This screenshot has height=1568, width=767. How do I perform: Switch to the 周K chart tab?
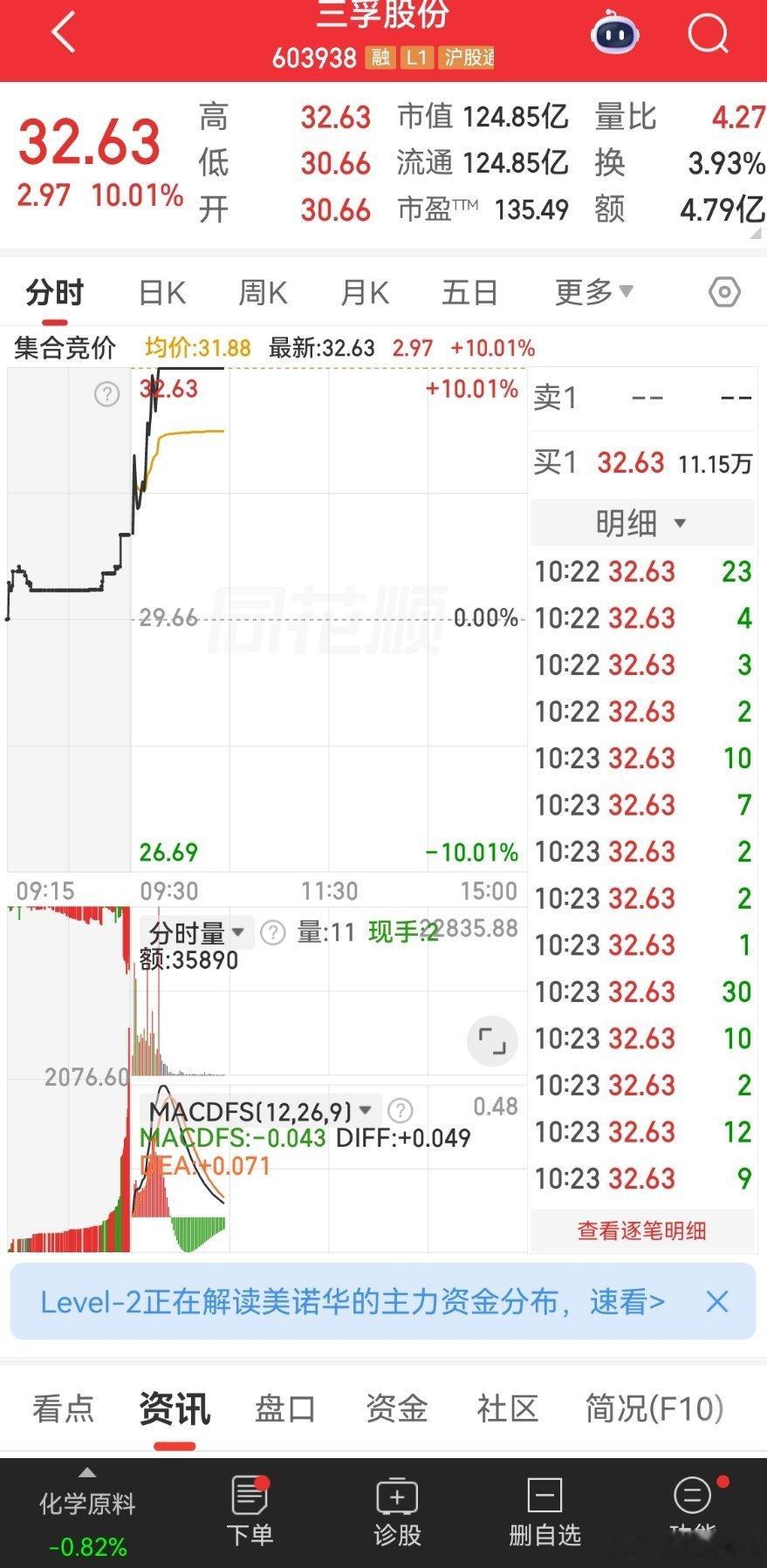263,292
